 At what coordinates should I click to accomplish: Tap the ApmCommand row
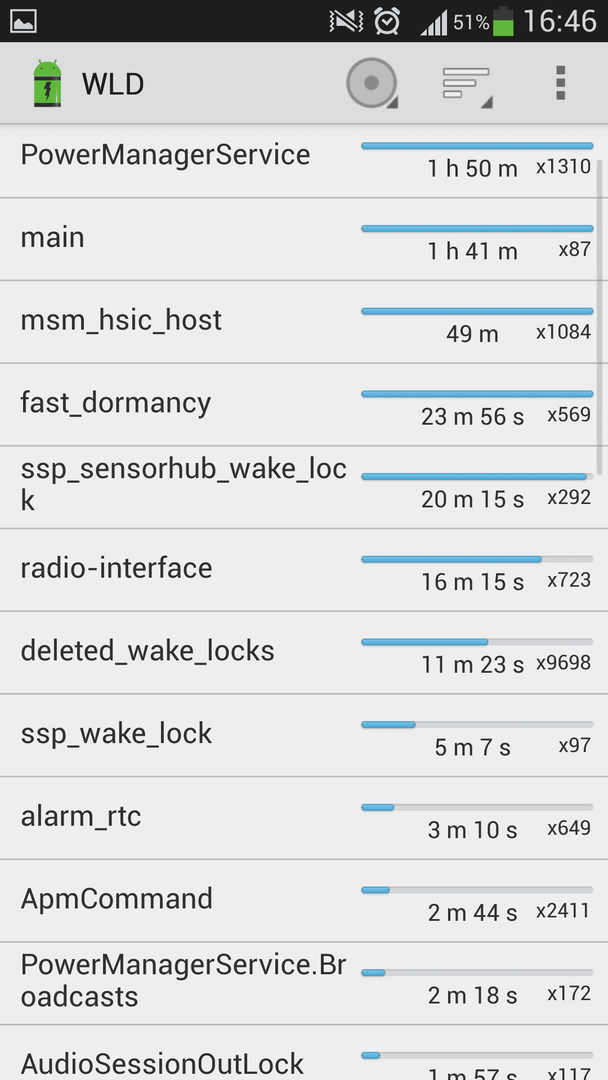coord(304,900)
